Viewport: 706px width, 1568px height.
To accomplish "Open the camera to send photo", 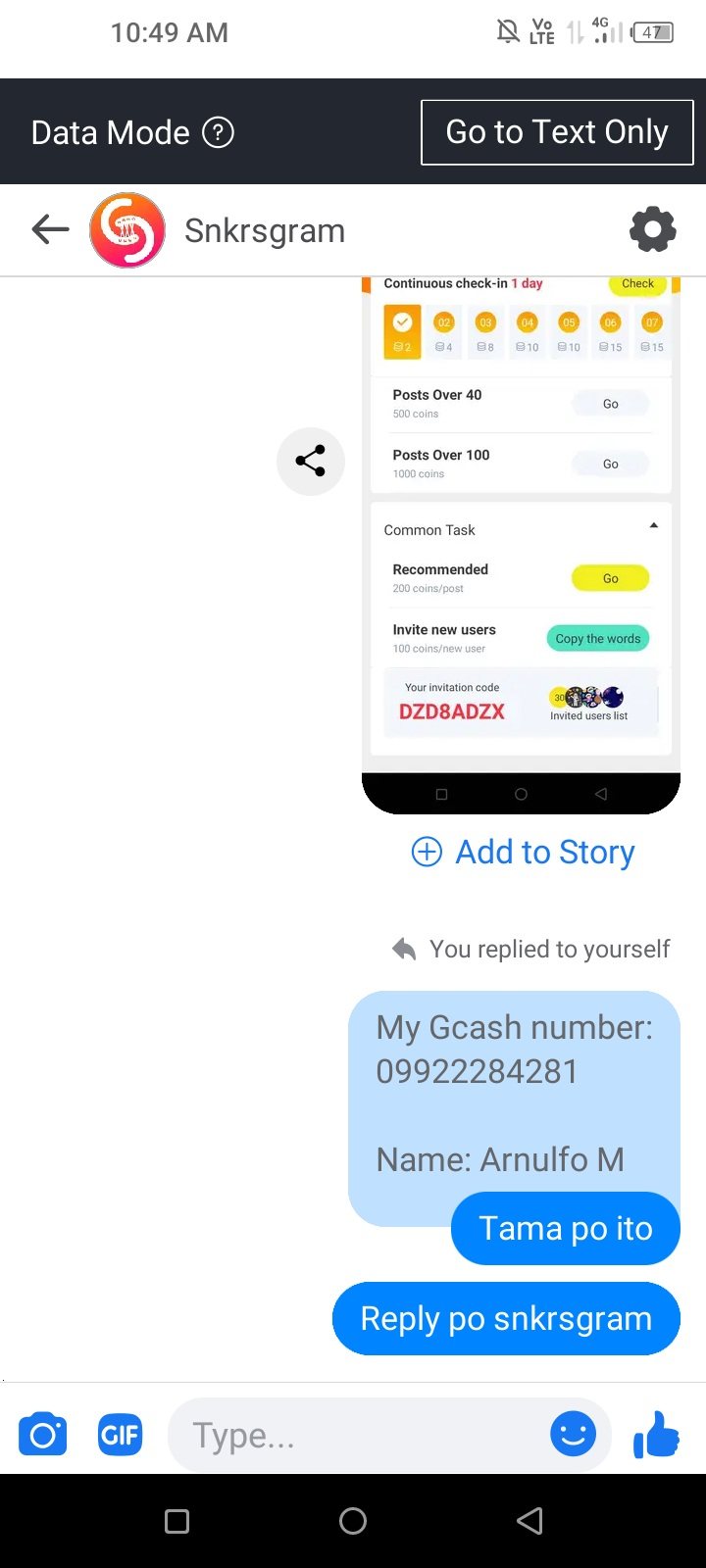I will (42, 1436).
